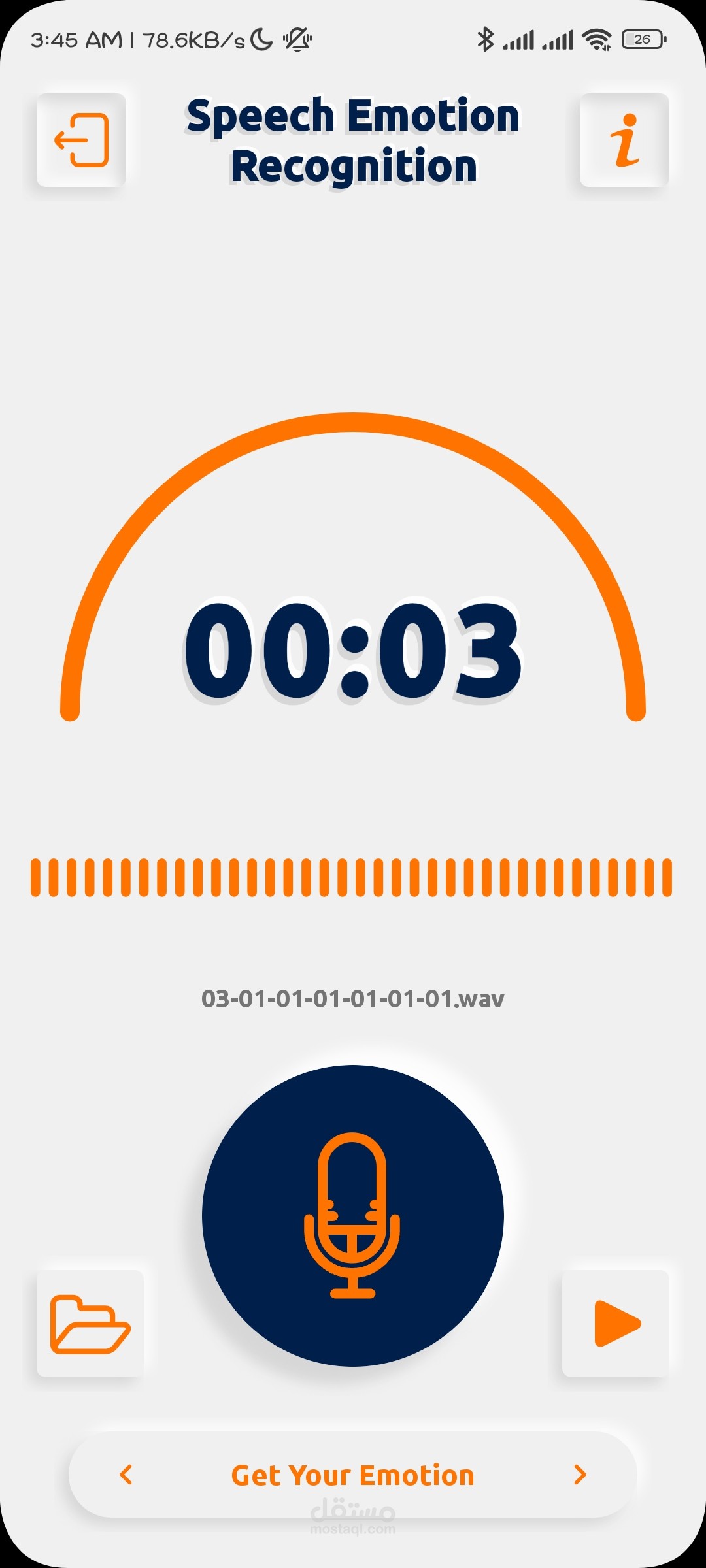
Task: Tap the Bluetooth icon in the status bar
Action: coord(486,39)
